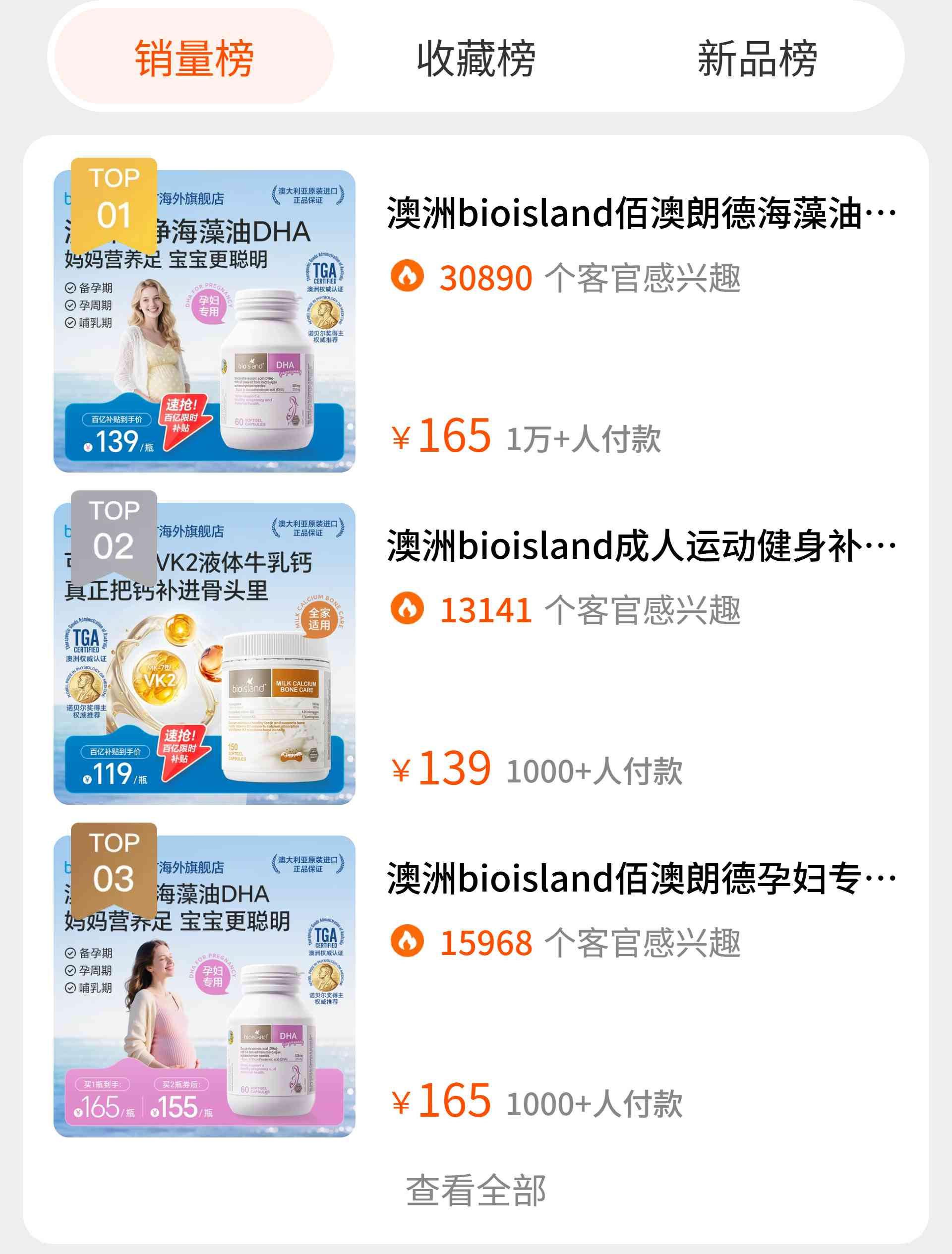Switch to the 收藏榜 tab

(x=476, y=58)
